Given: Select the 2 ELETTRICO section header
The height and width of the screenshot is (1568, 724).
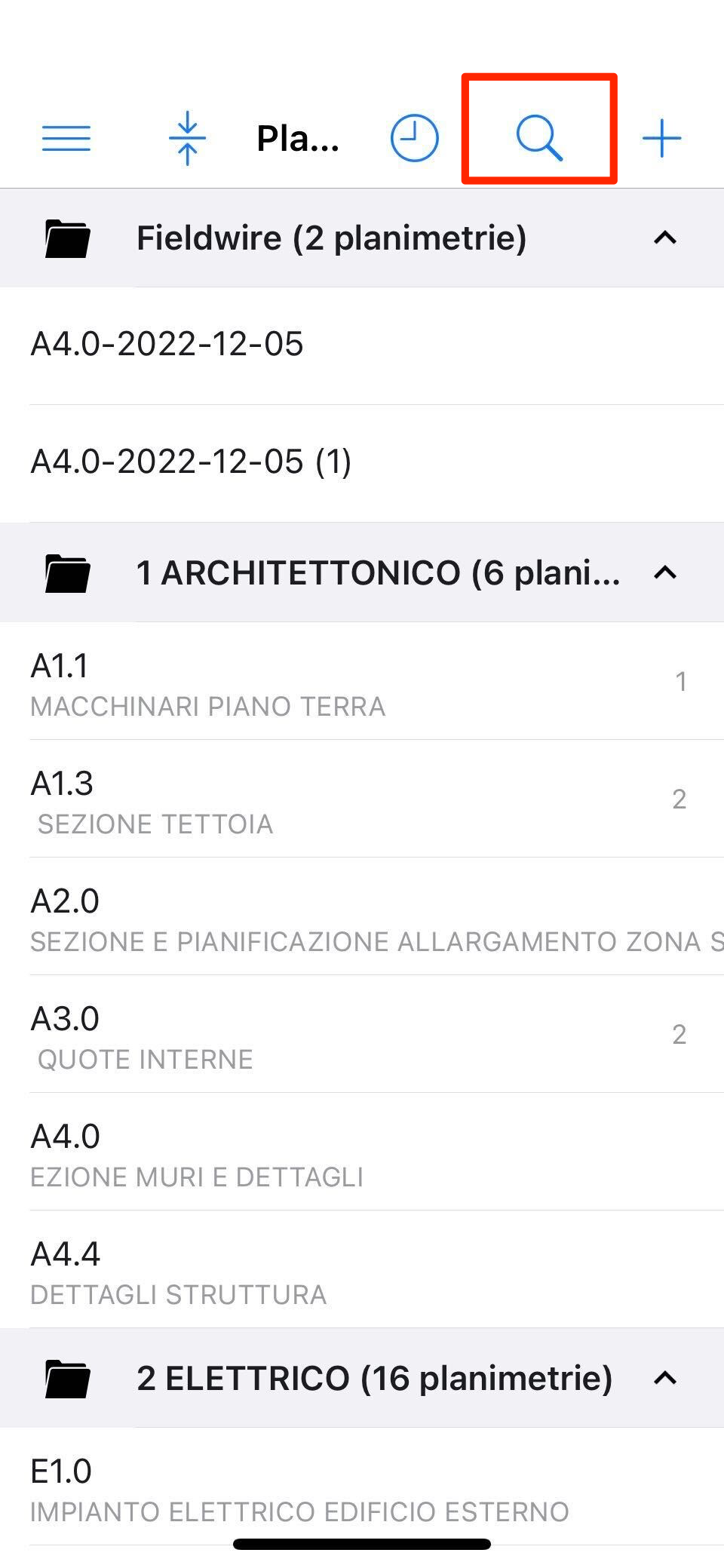Looking at the screenshot, I should tap(362, 1378).
